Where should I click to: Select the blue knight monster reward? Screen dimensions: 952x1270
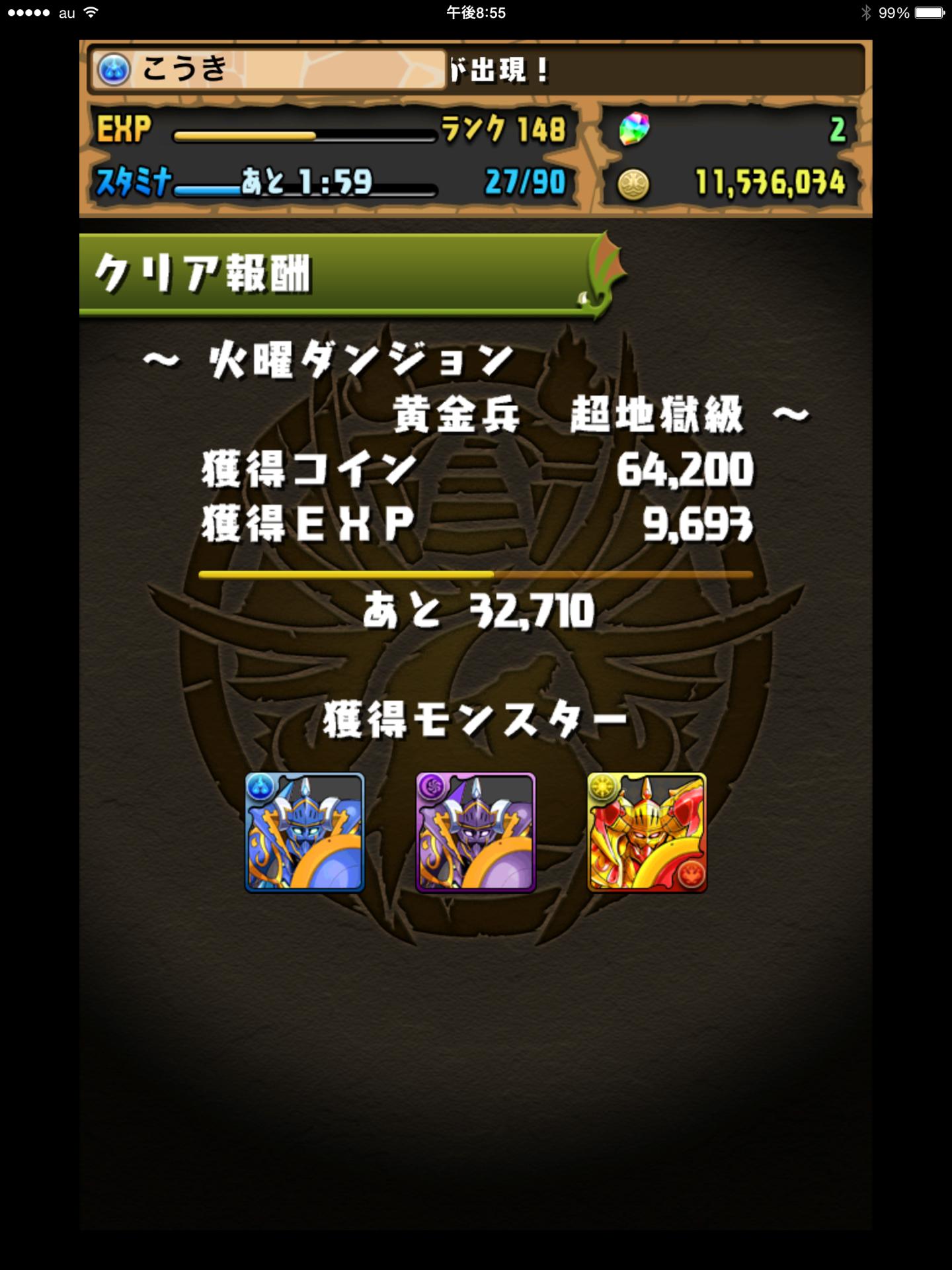pyautogui.click(x=305, y=832)
